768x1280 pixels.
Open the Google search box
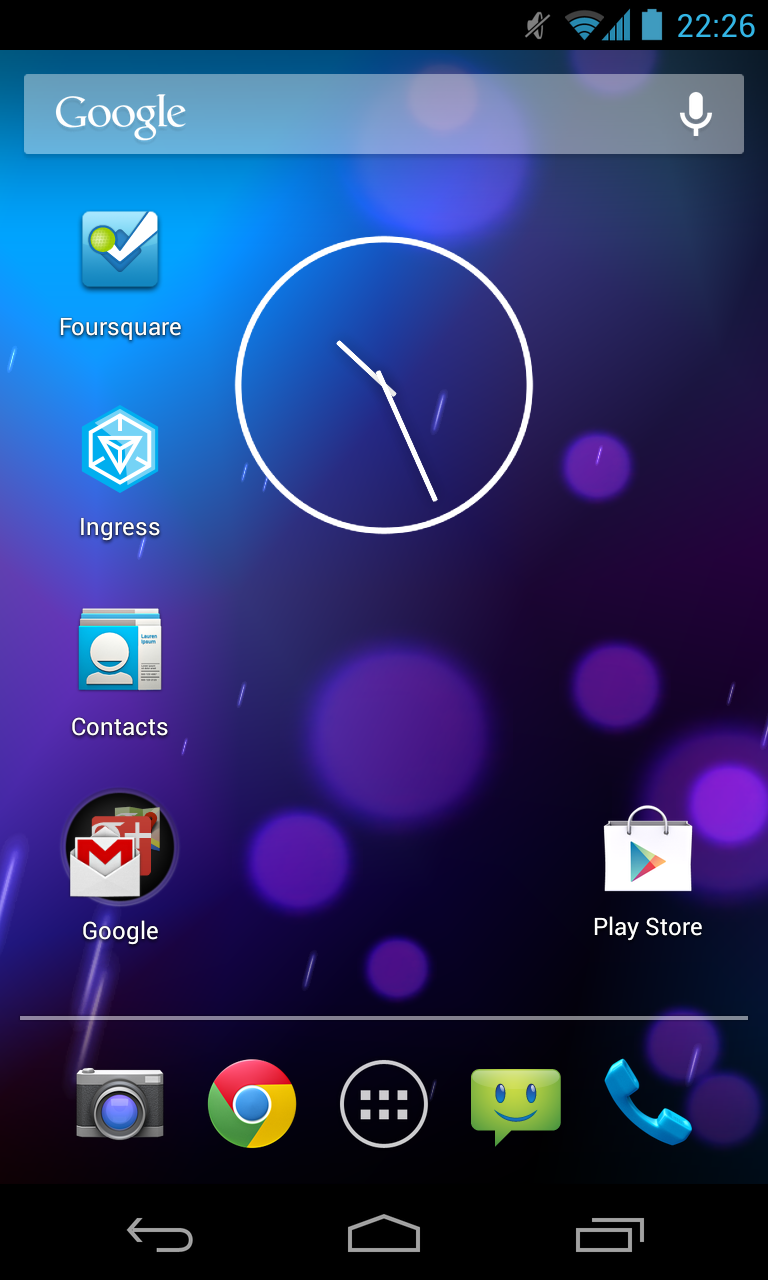click(x=340, y=114)
